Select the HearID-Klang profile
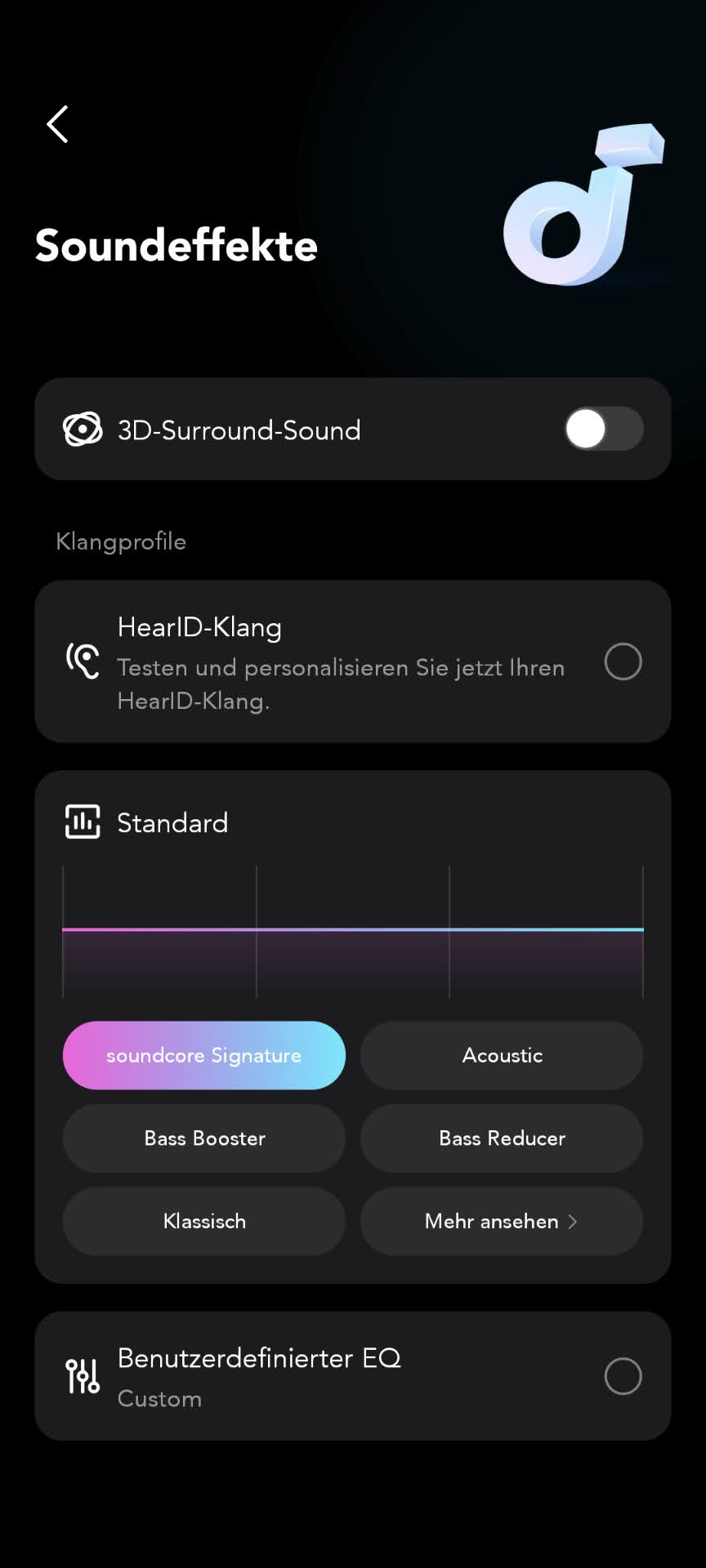 [623, 661]
